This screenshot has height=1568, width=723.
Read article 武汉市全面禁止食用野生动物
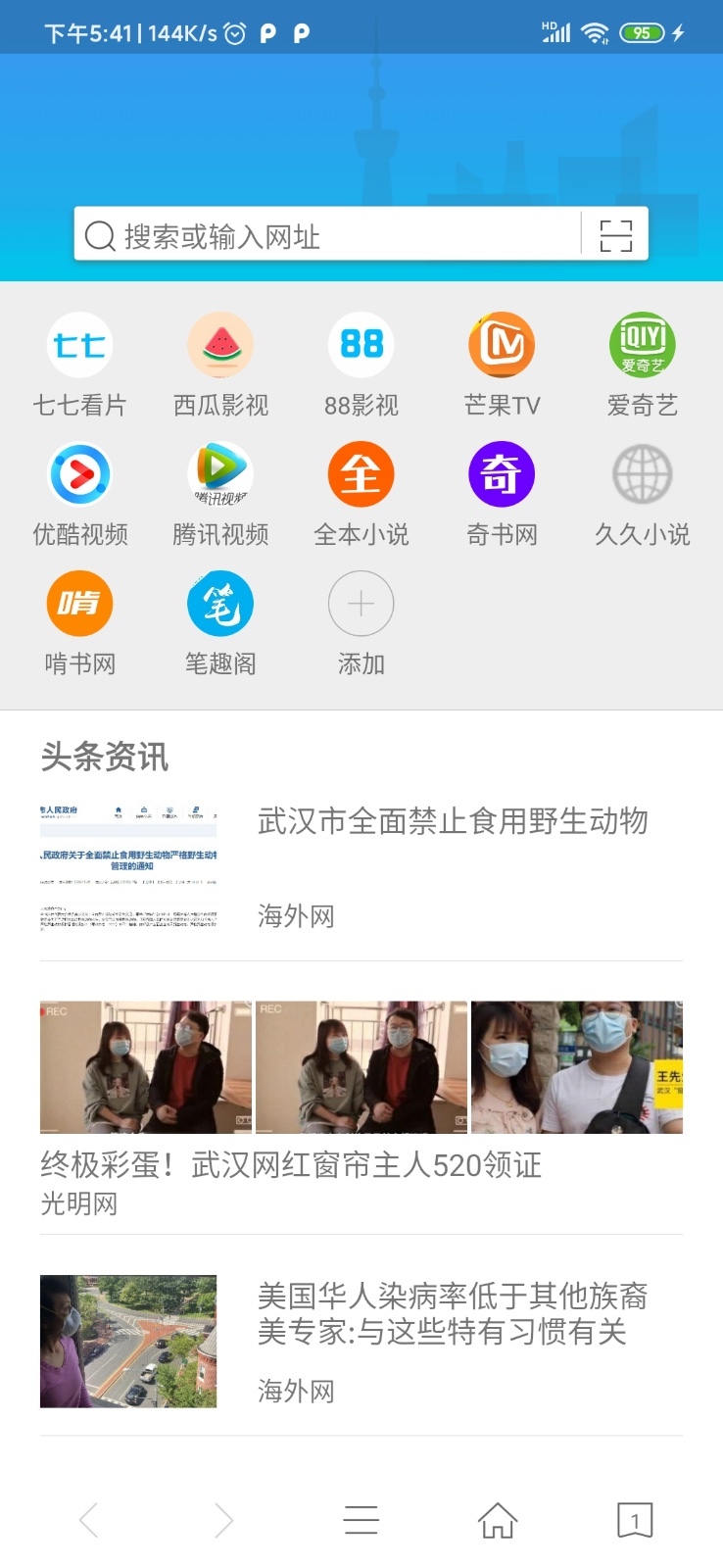tap(453, 821)
